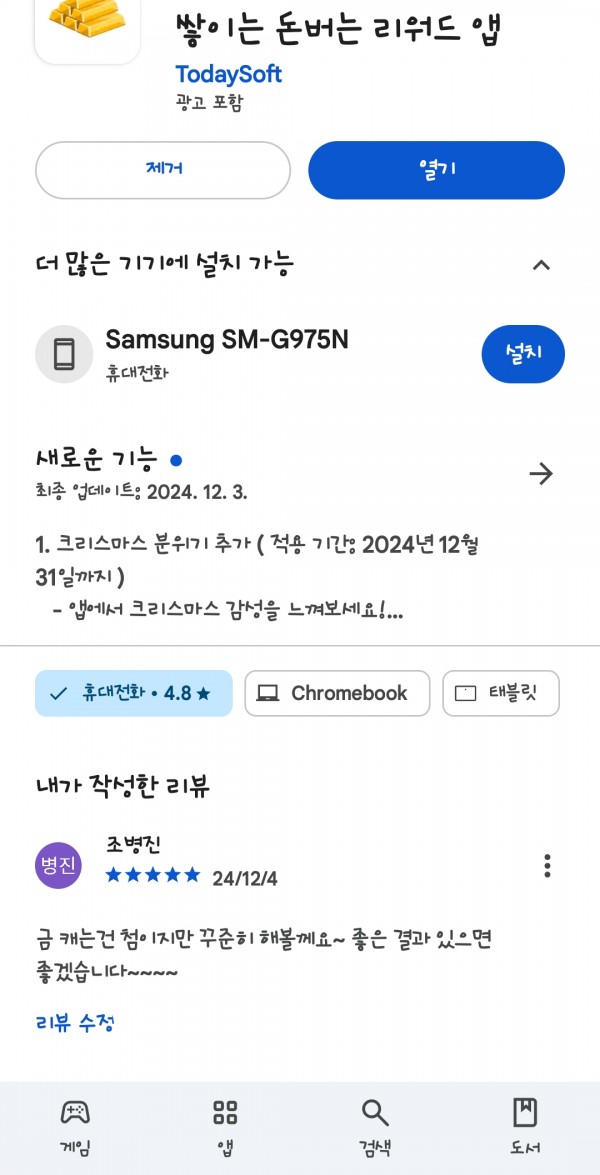600x1175 pixels.
Task: Switch to the 도서 tab
Action: 524,1127
